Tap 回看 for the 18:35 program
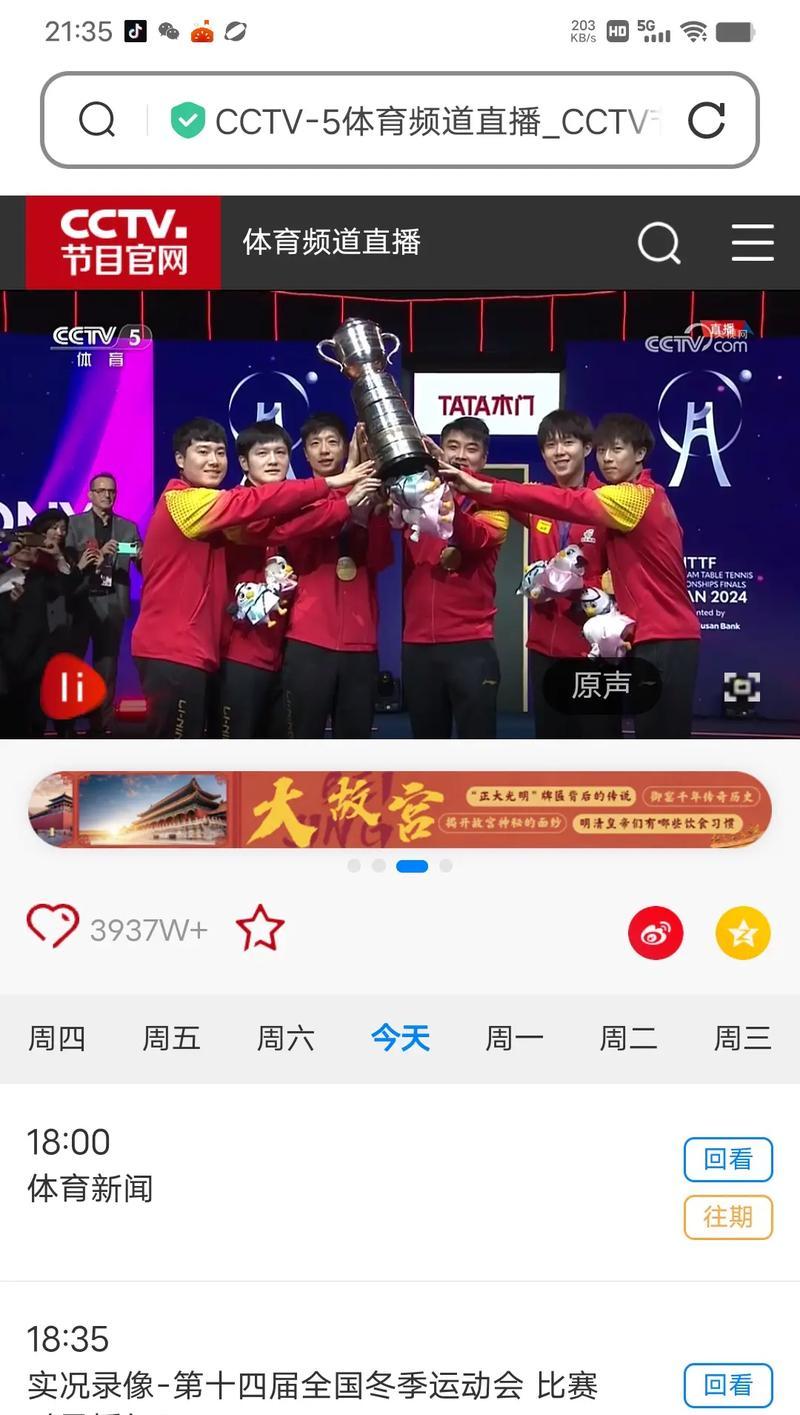This screenshot has height=1415, width=800. pyautogui.click(x=728, y=1385)
